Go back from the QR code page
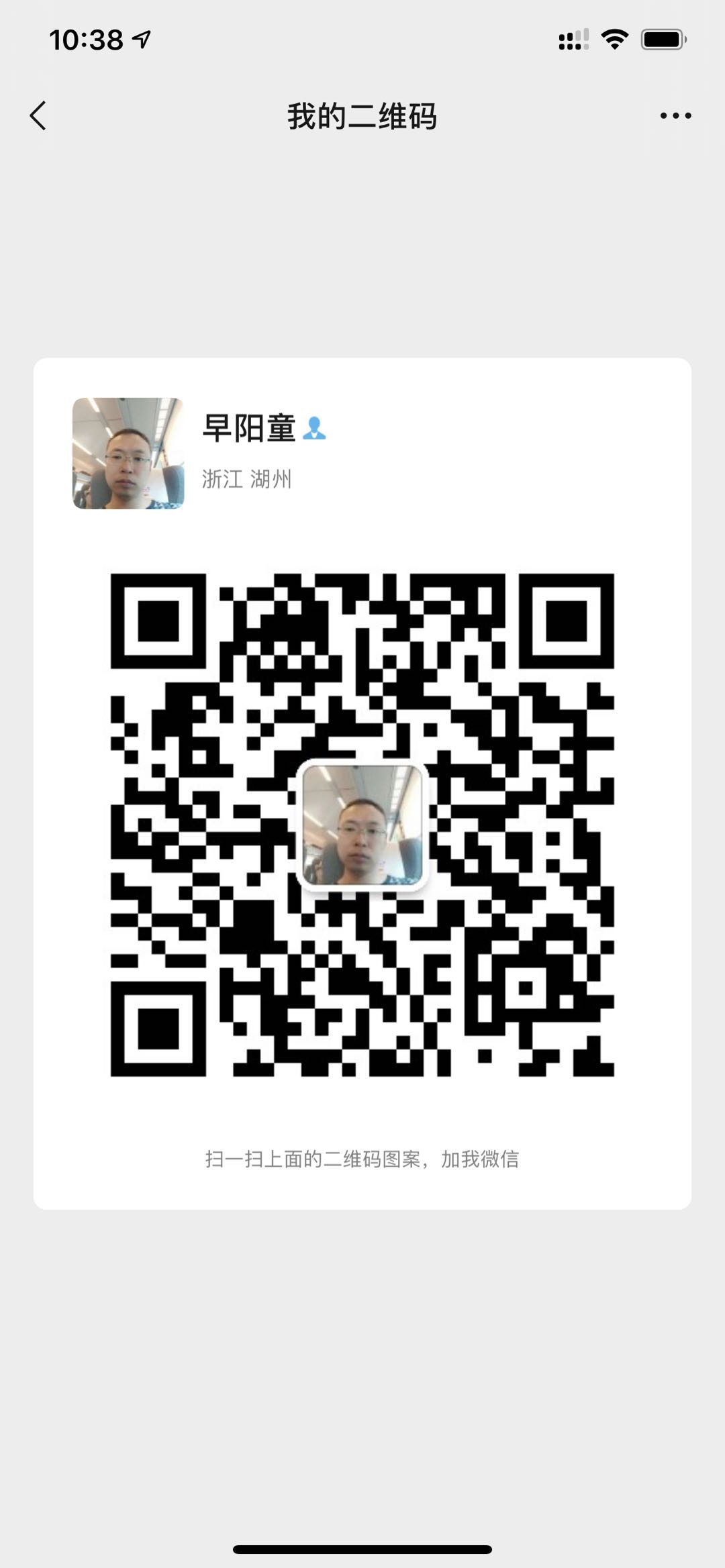725x1568 pixels. pyautogui.click(x=38, y=115)
